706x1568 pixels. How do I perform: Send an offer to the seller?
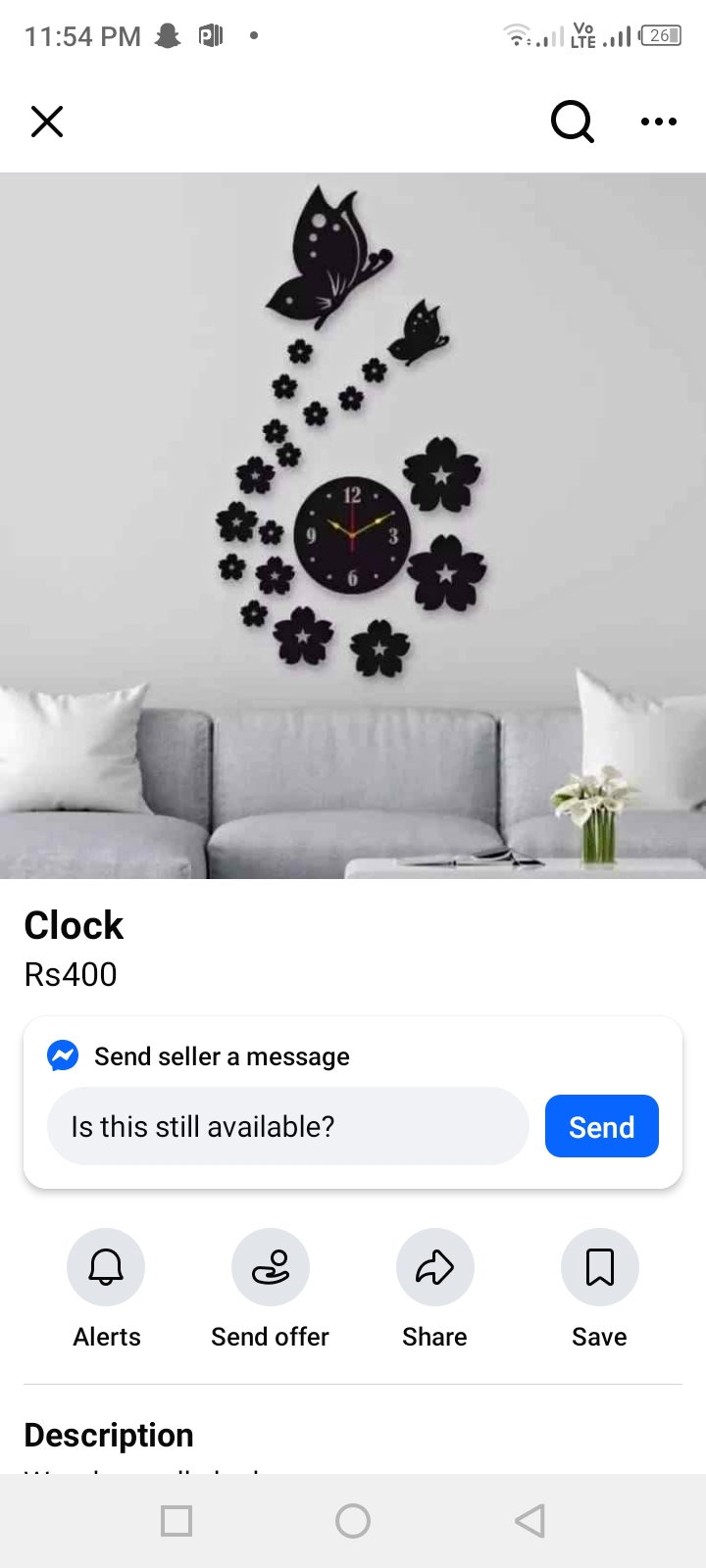click(271, 1267)
